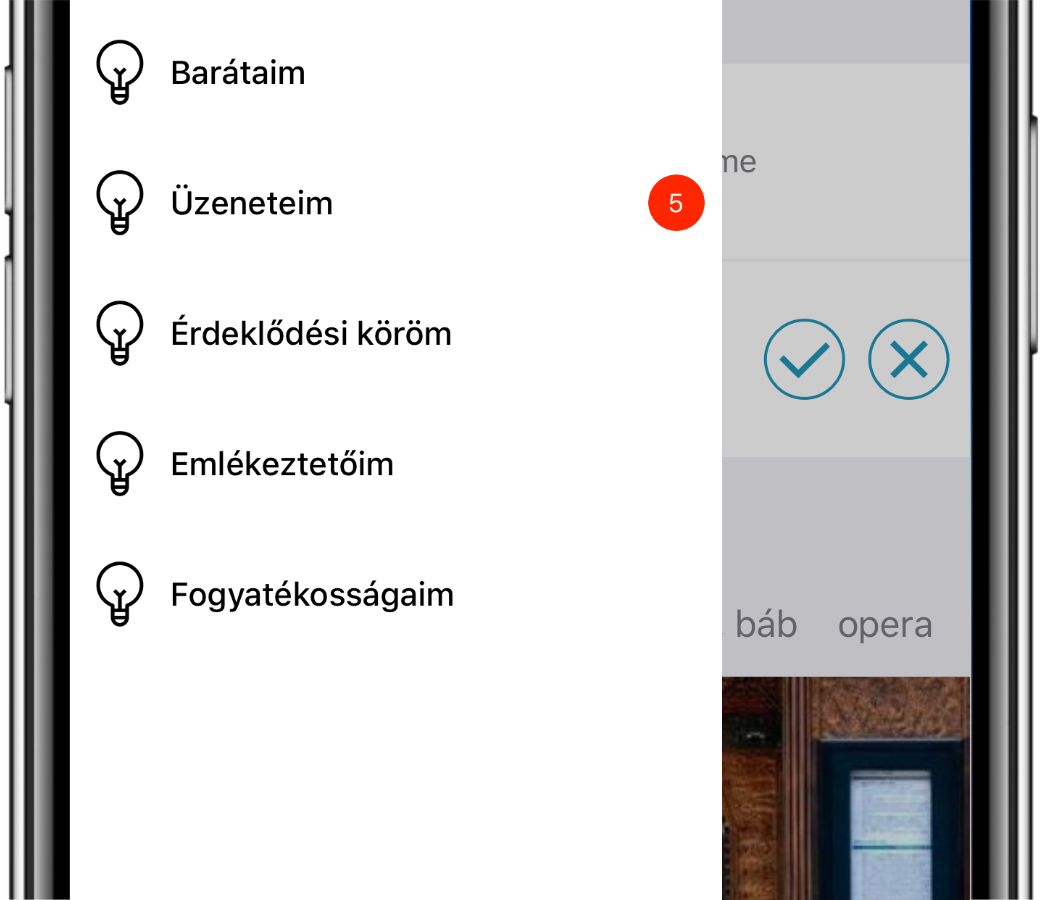1040x900 pixels.
Task: Switch to the báb tab
Action: click(x=765, y=625)
